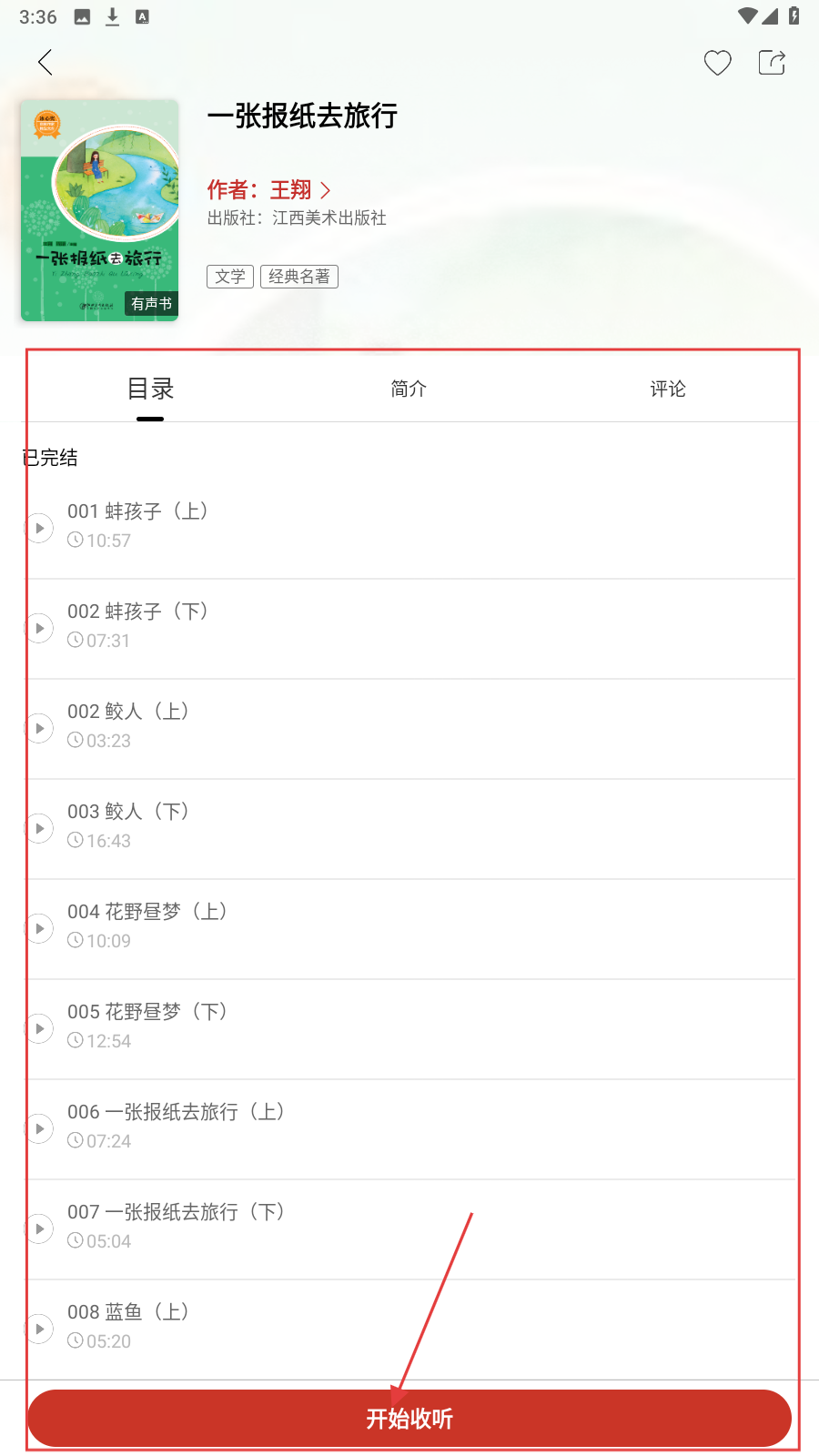This screenshot has height=1456, width=819.
Task: Switch to the 评论 tab
Action: pos(667,389)
